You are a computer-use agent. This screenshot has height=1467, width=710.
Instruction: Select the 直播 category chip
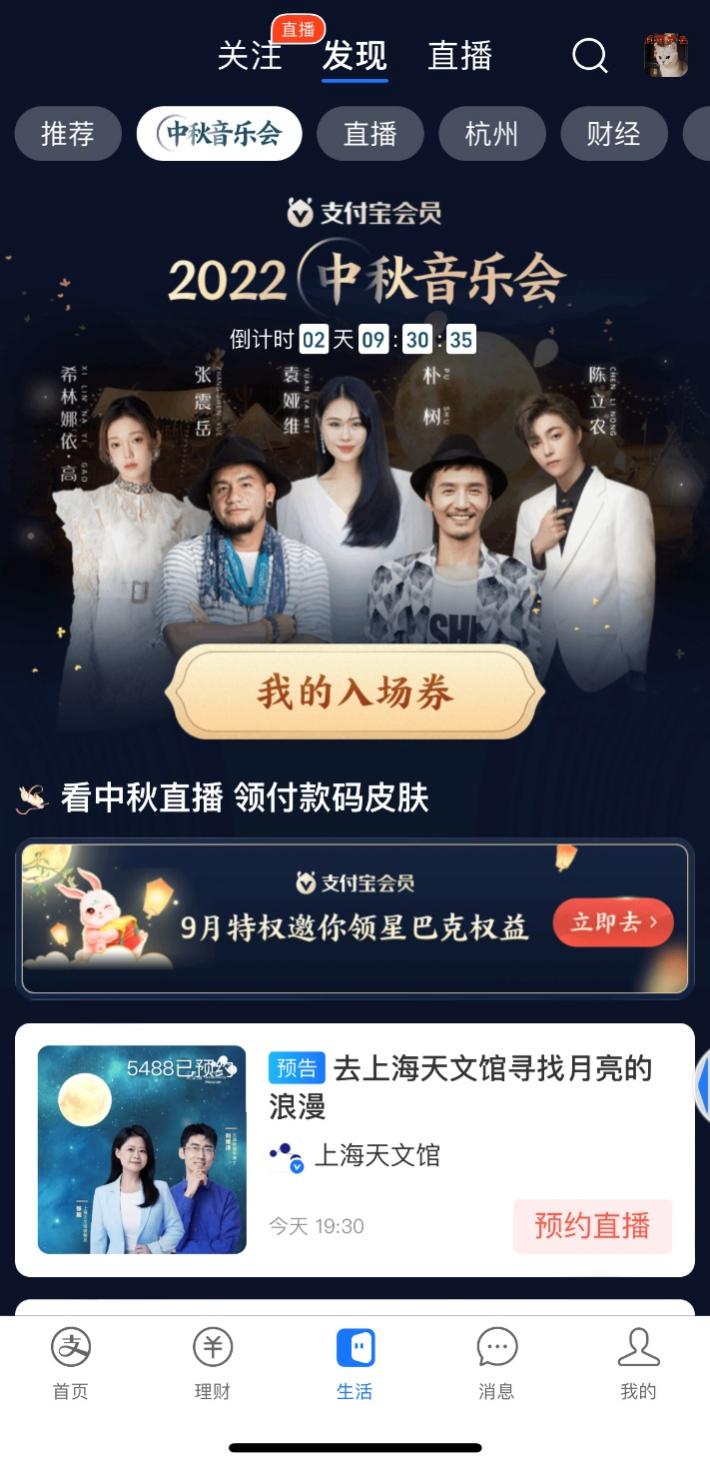pyautogui.click(x=370, y=134)
